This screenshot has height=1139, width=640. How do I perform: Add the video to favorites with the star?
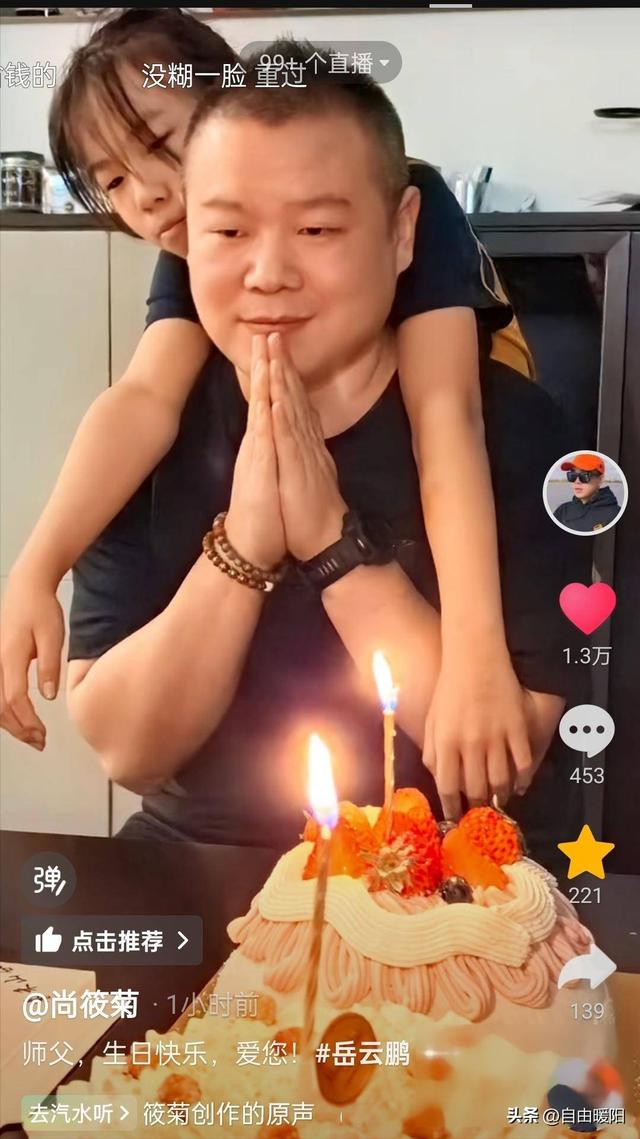[x=586, y=852]
